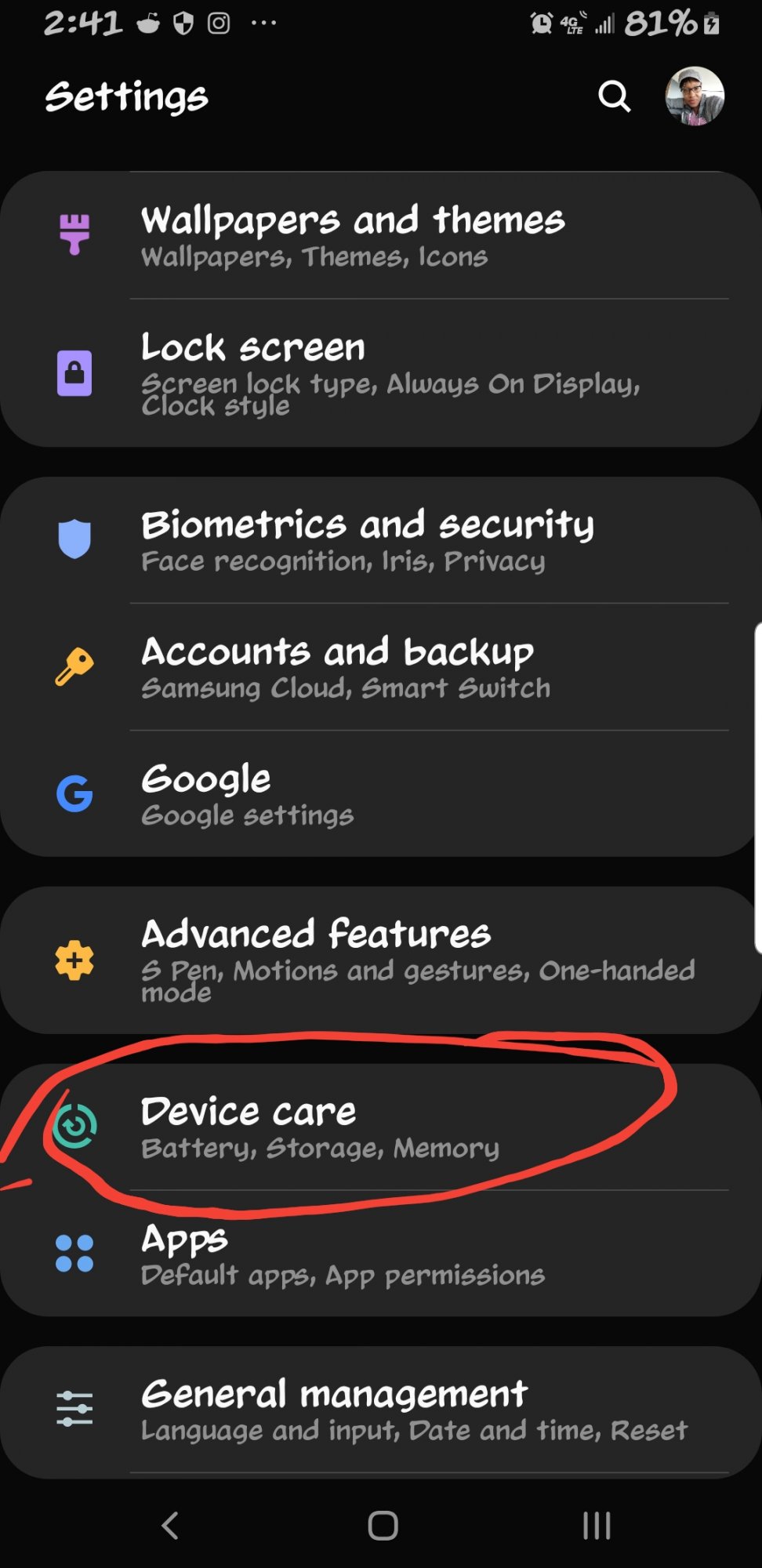Open General management

pyautogui.click(x=381, y=1410)
